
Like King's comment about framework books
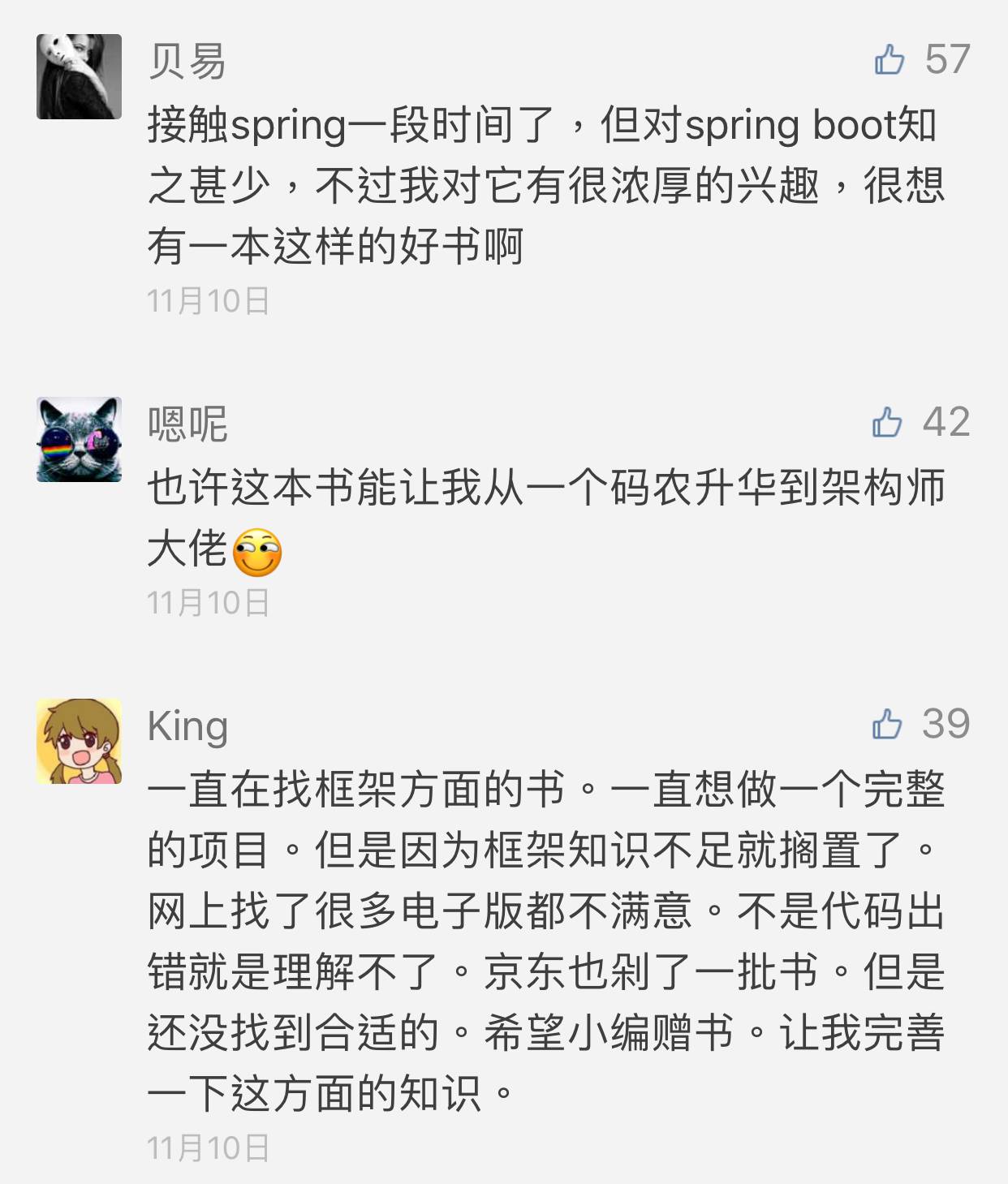coord(887,724)
